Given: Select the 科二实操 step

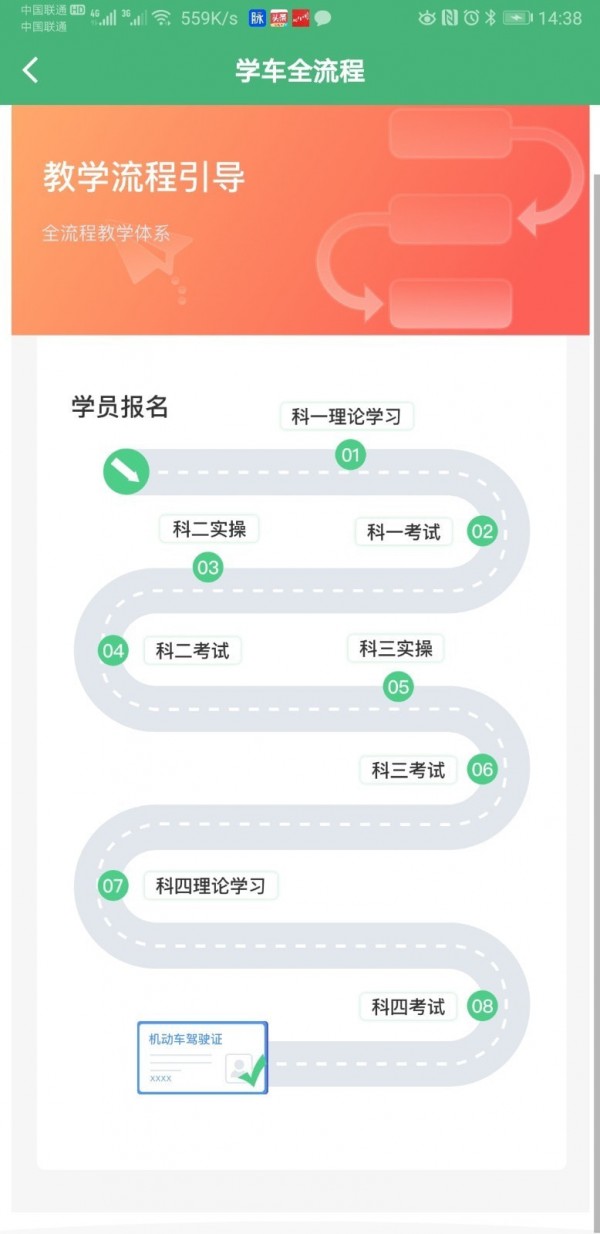Looking at the screenshot, I should click(x=209, y=529).
